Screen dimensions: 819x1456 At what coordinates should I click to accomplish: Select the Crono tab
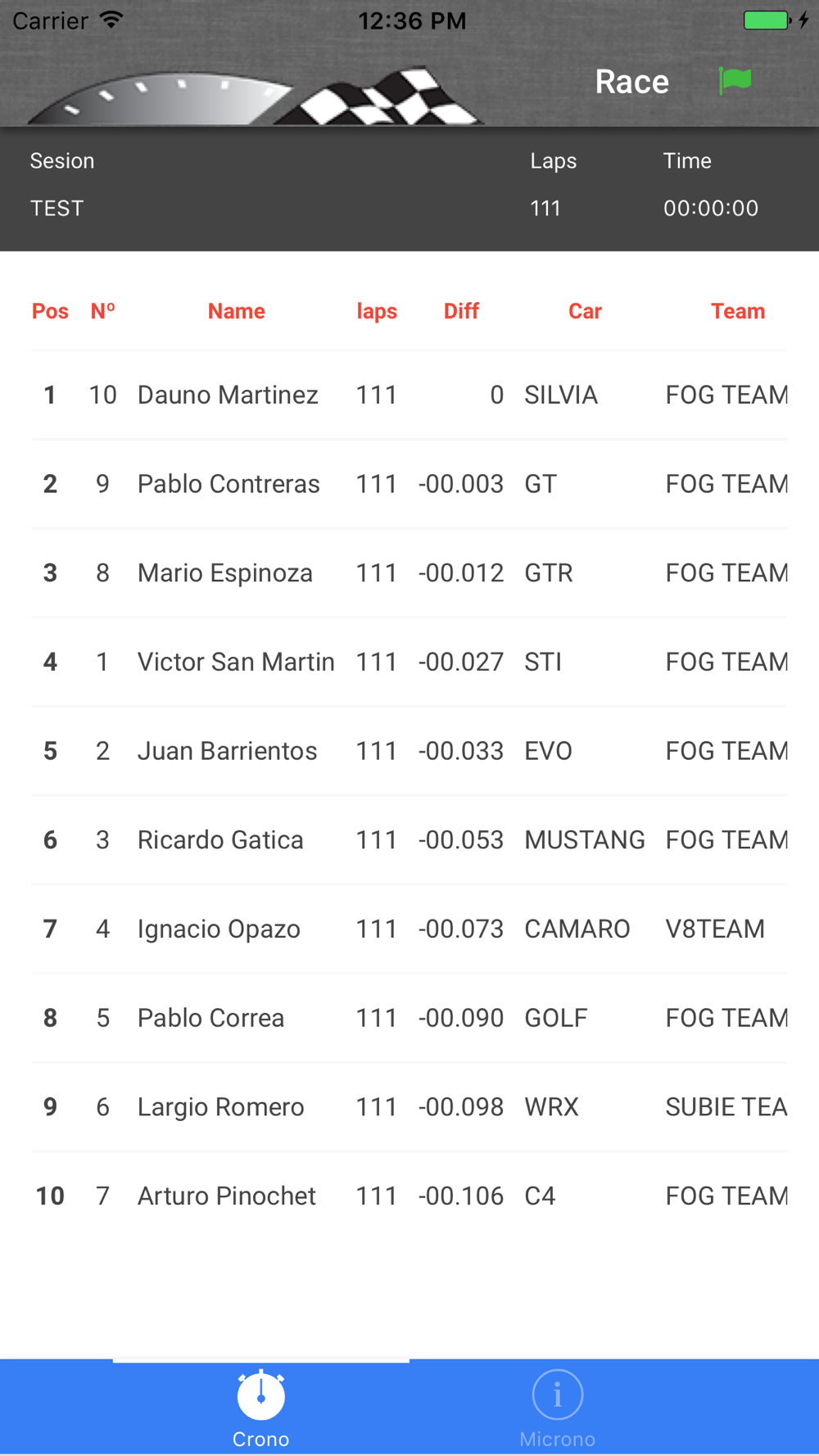(261, 1409)
